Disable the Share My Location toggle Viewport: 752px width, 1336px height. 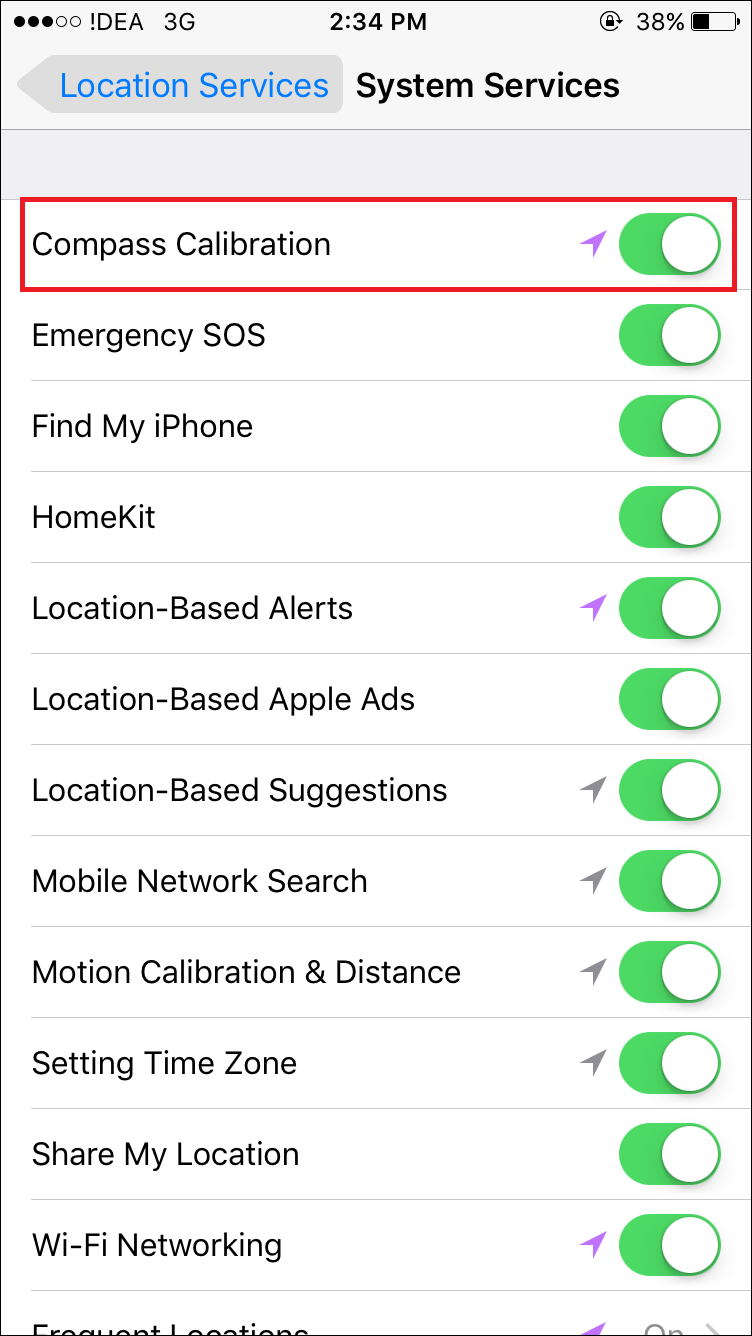pyautogui.click(x=669, y=1154)
